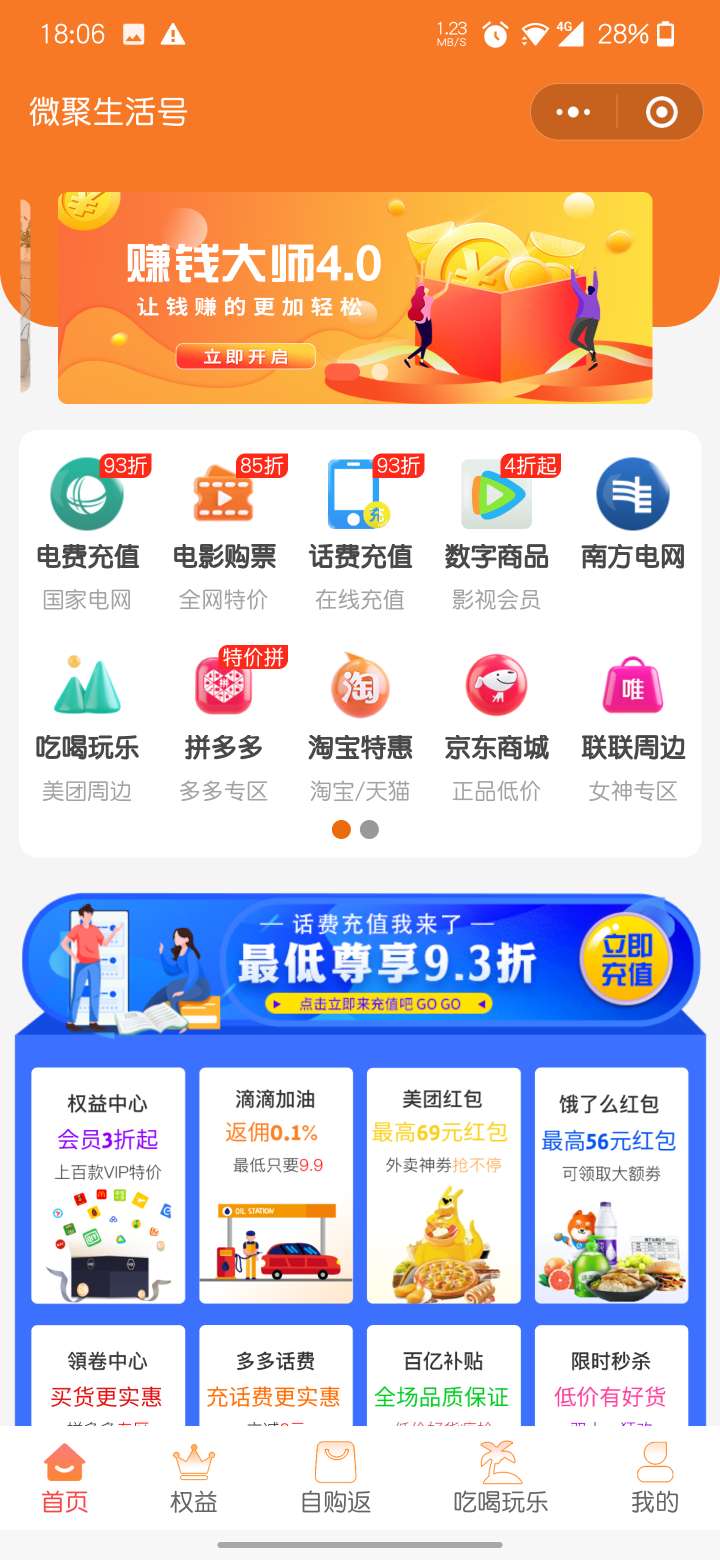Open the 美团红包 card
The image size is (720, 1560).
pyautogui.click(x=443, y=1185)
